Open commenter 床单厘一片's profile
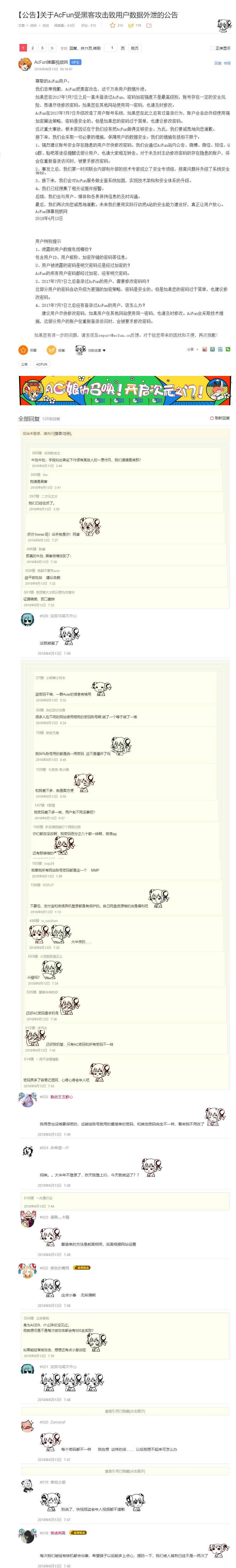This screenshot has width=236, height=1568. [58, 1147]
